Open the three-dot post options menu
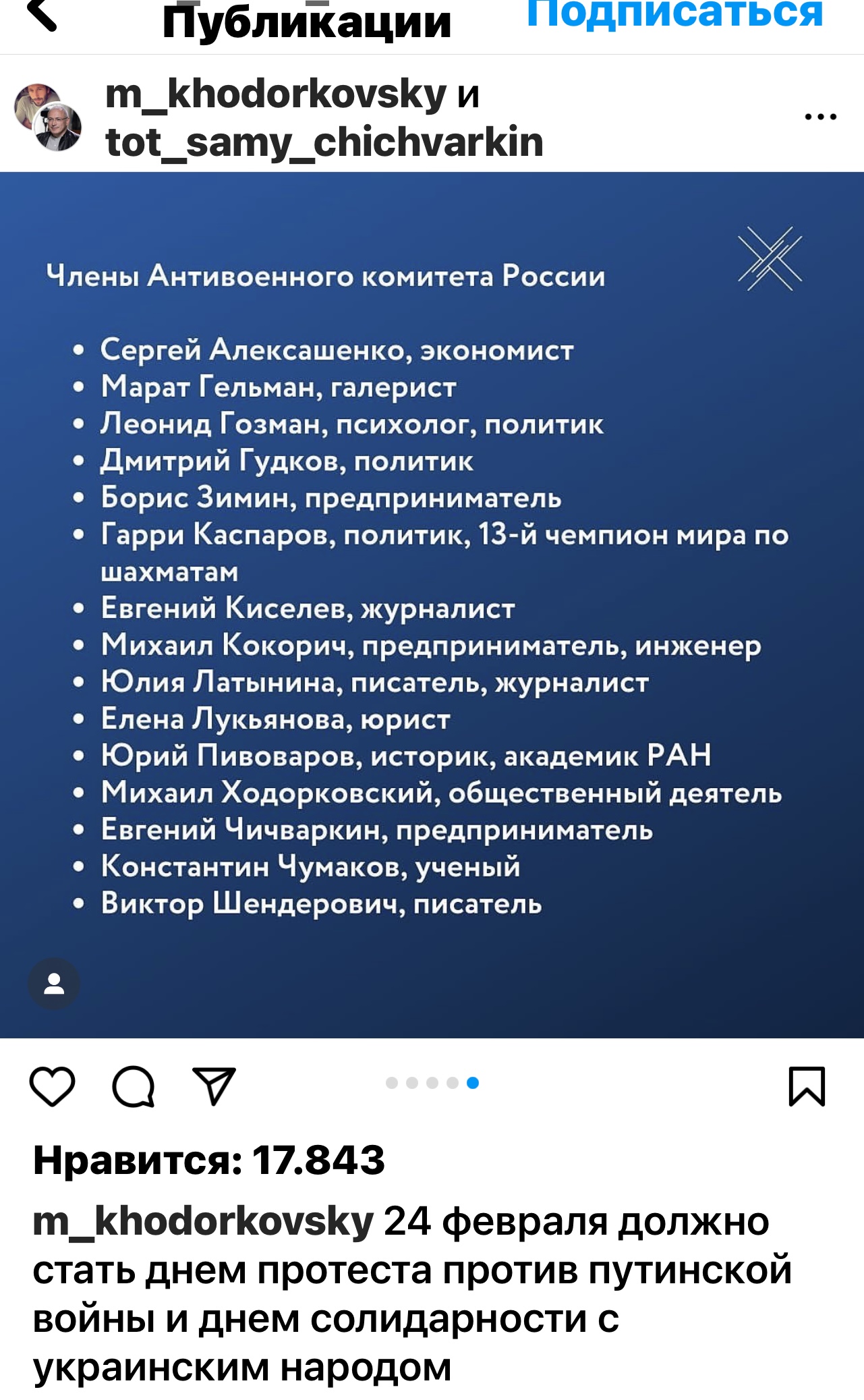This screenshot has height=1400, width=864. pyautogui.click(x=820, y=117)
